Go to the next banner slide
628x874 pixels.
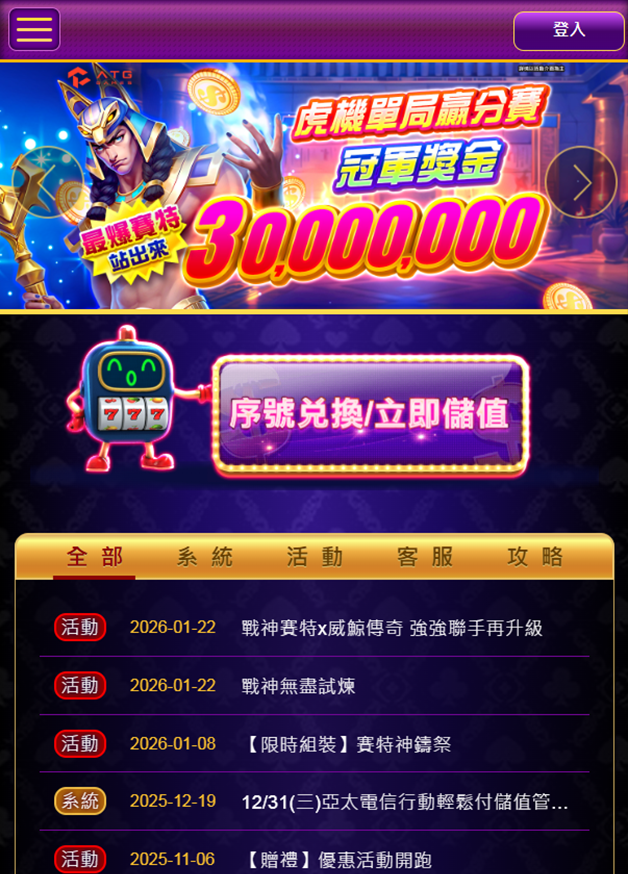point(581,183)
